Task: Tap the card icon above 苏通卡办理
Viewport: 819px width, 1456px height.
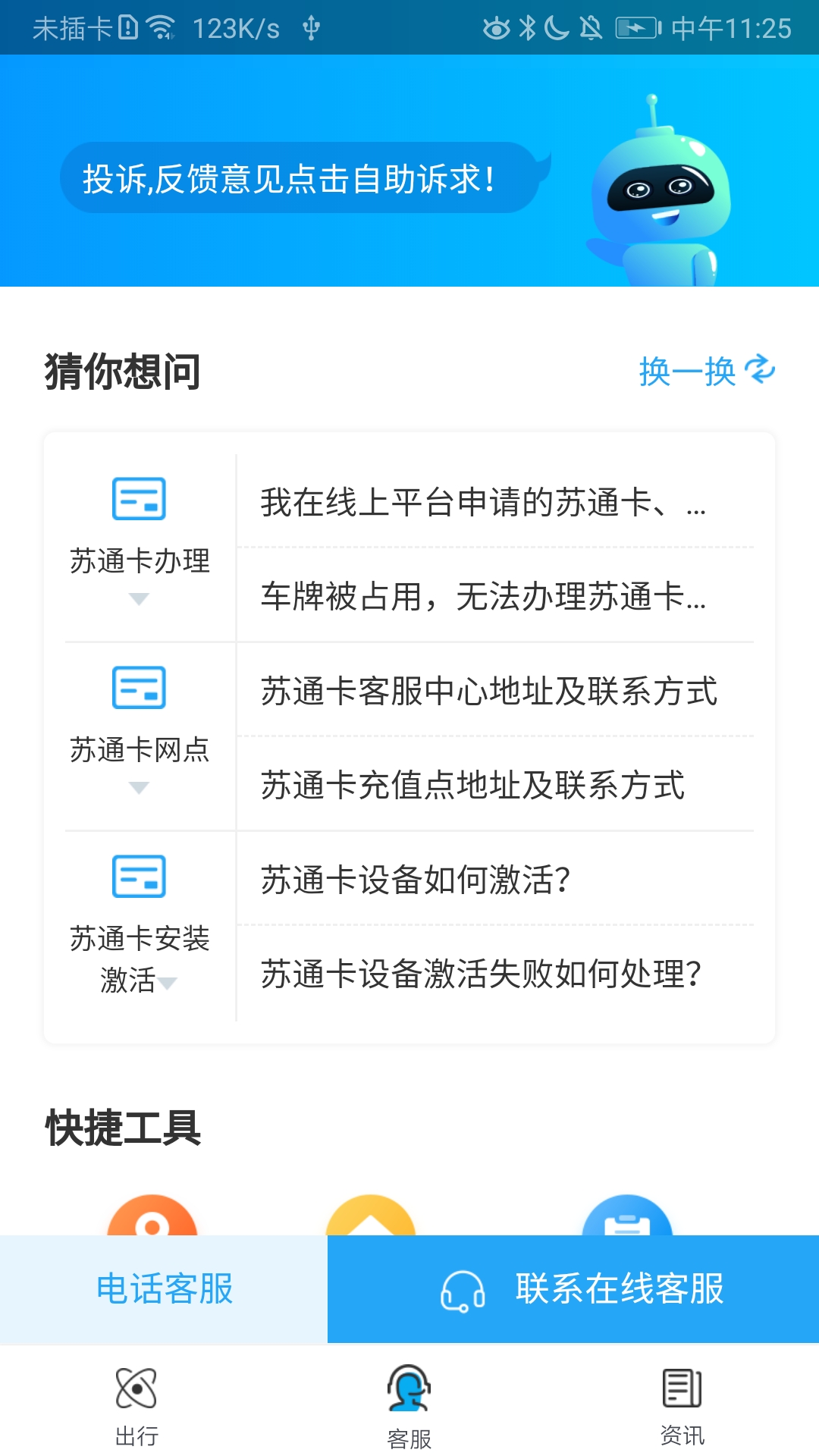Action: point(139,499)
